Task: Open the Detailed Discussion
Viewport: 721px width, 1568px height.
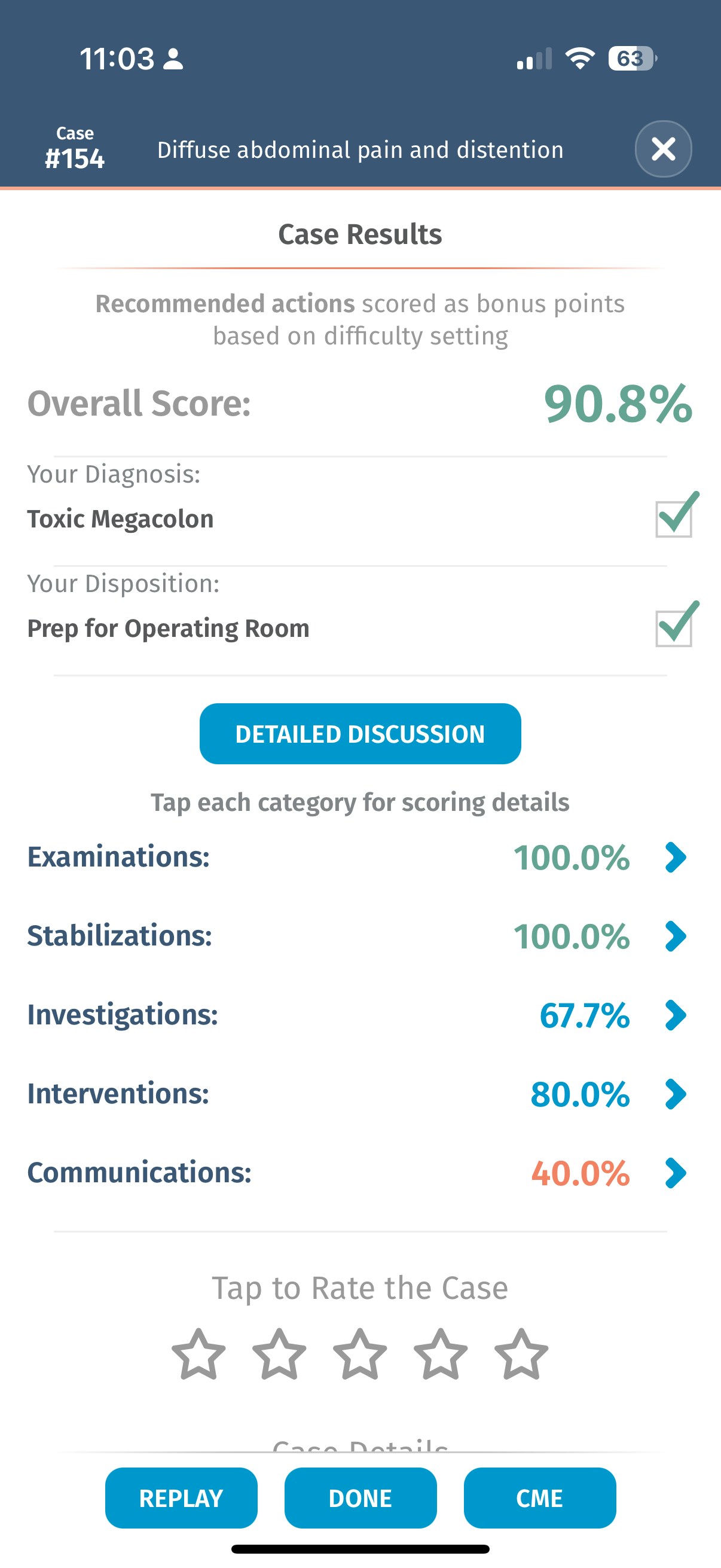Action: pyautogui.click(x=359, y=734)
